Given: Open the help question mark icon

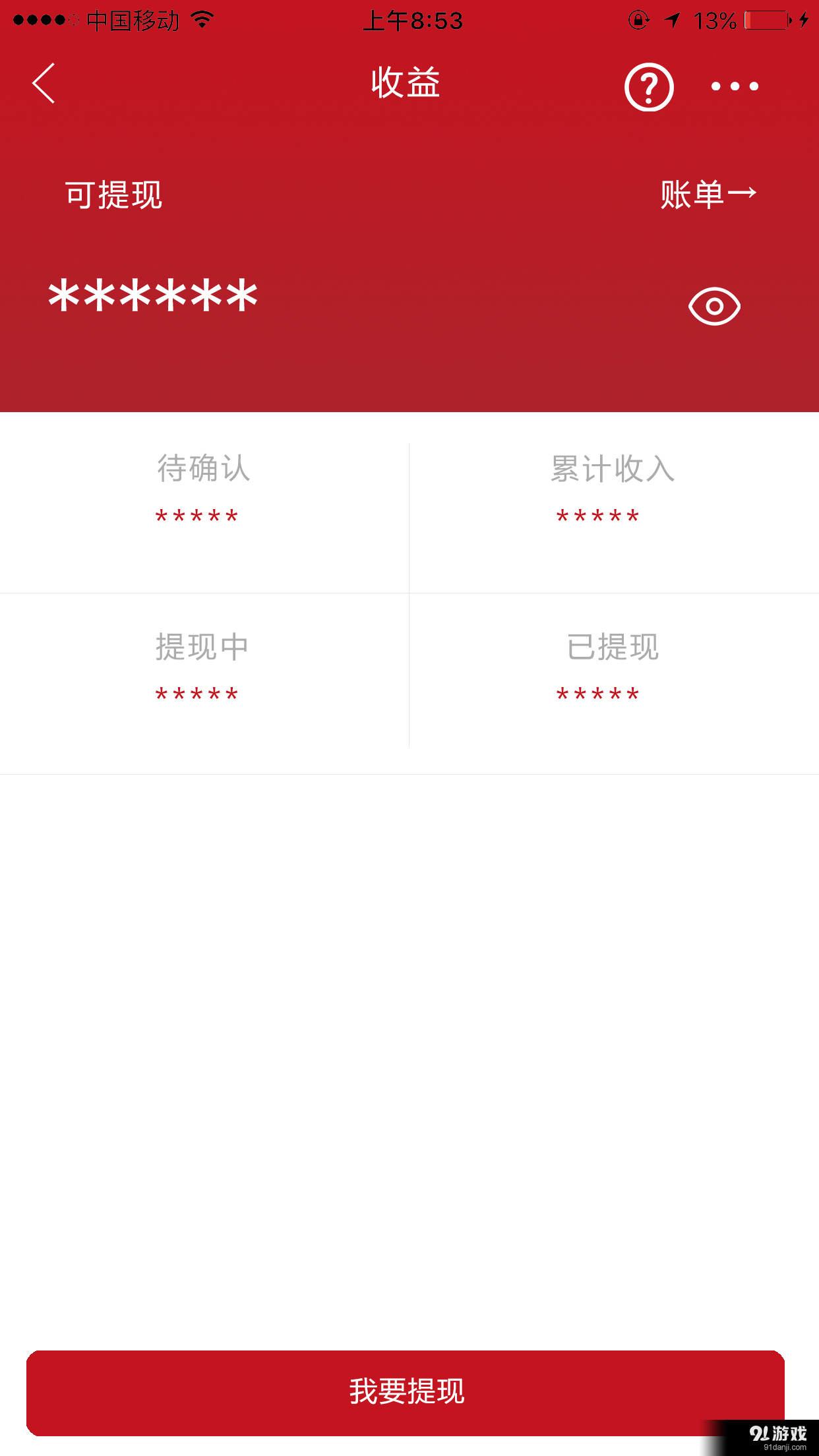Looking at the screenshot, I should point(648,86).
